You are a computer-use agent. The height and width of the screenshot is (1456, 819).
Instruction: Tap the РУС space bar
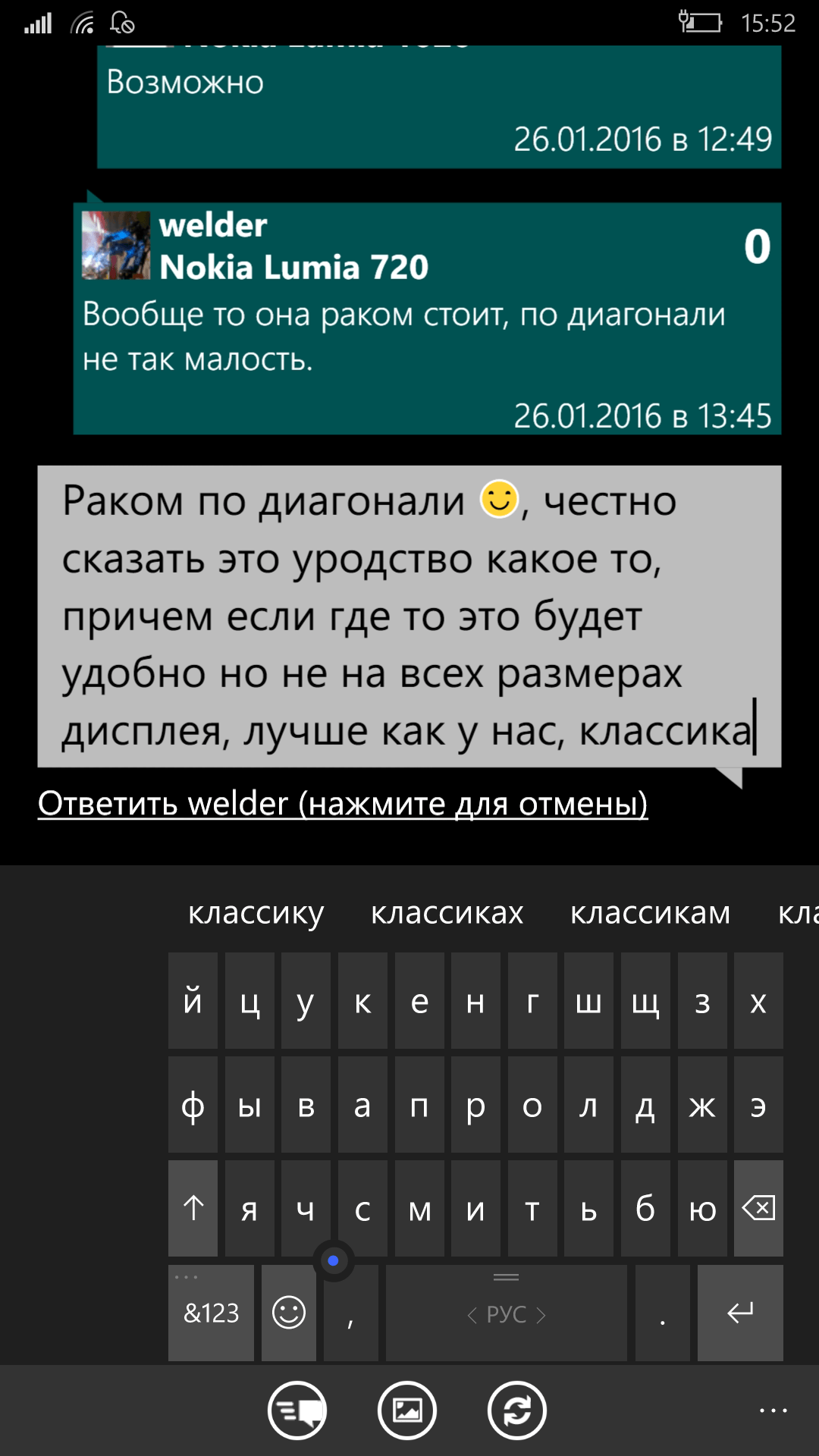[x=507, y=1313]
